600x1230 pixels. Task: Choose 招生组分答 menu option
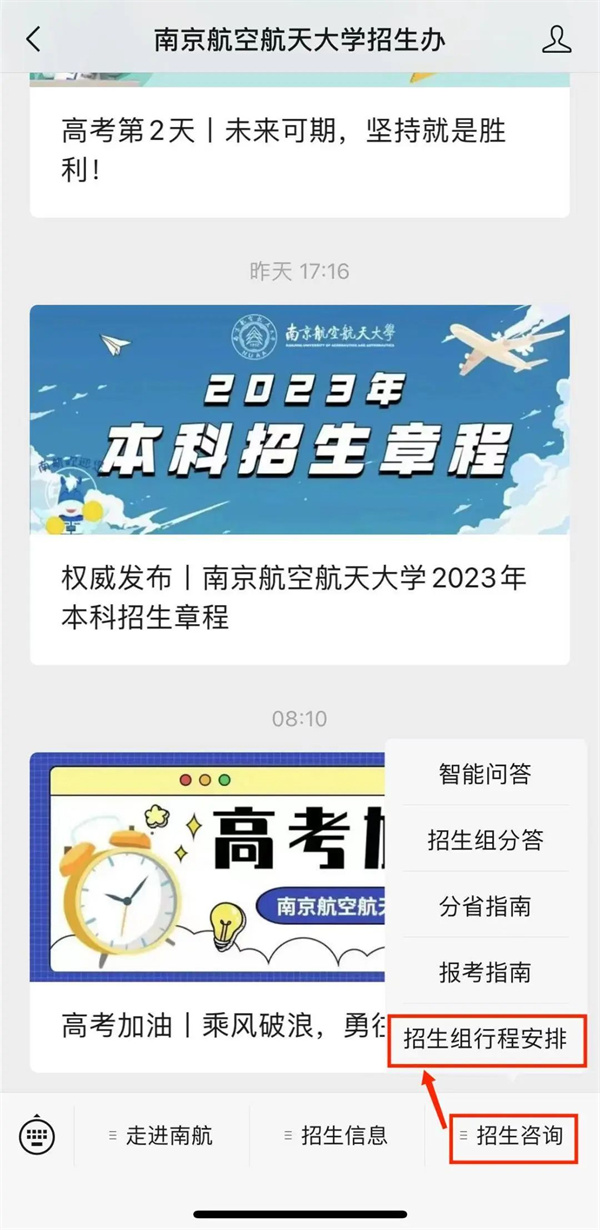click(485, 840)
